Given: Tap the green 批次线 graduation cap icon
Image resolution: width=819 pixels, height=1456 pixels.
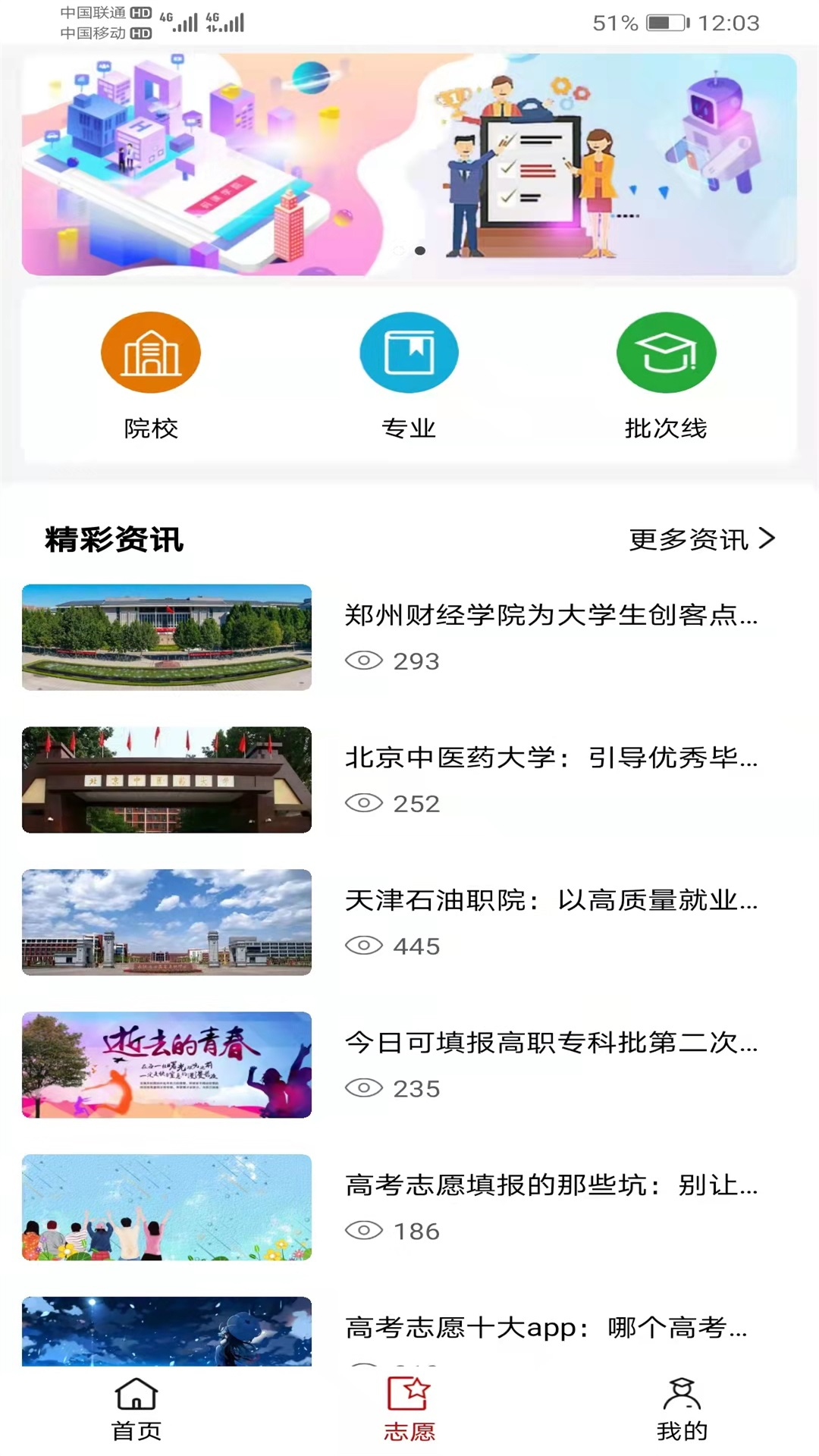Looking at the screenshot, I should click(666, 351).
